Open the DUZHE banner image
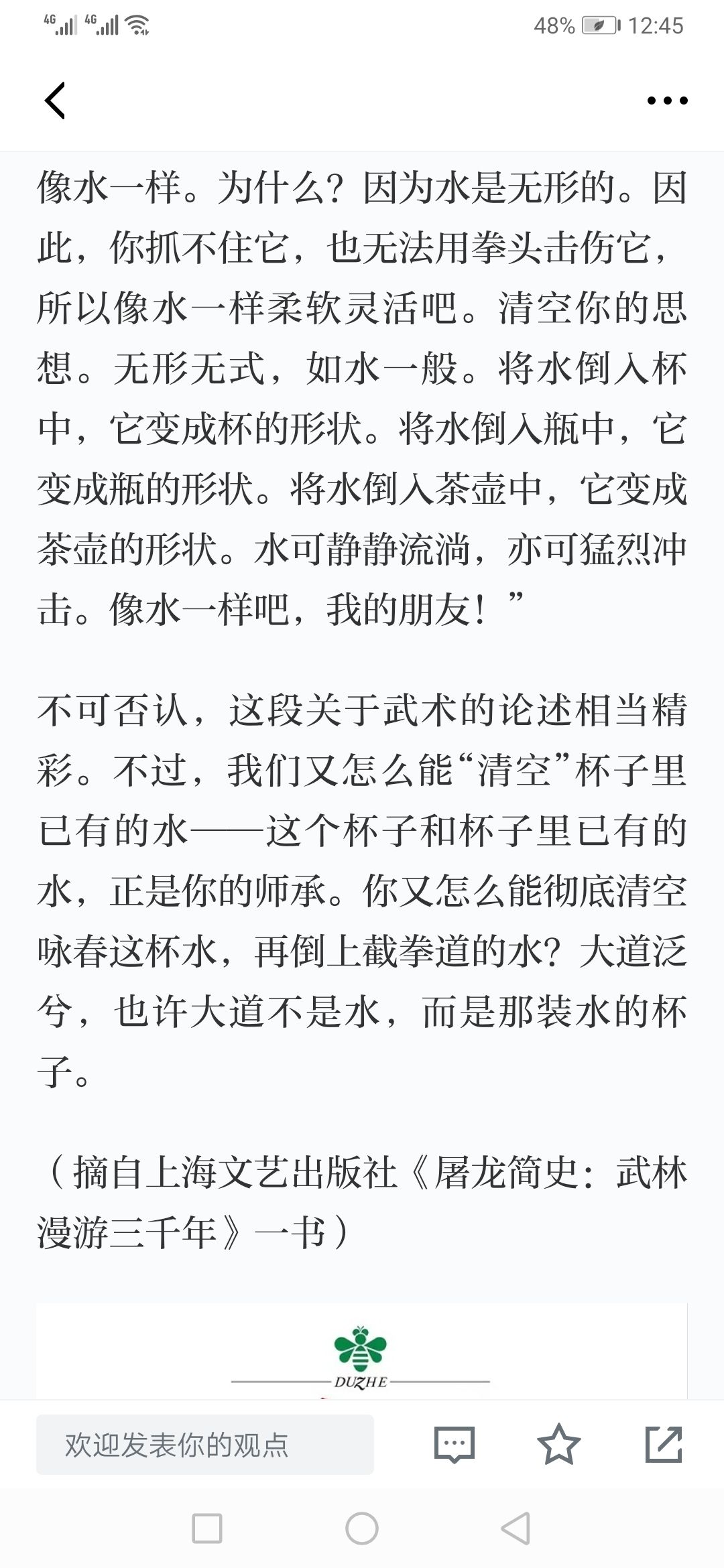This screenshot has height=1568, width=724. 361,1351
